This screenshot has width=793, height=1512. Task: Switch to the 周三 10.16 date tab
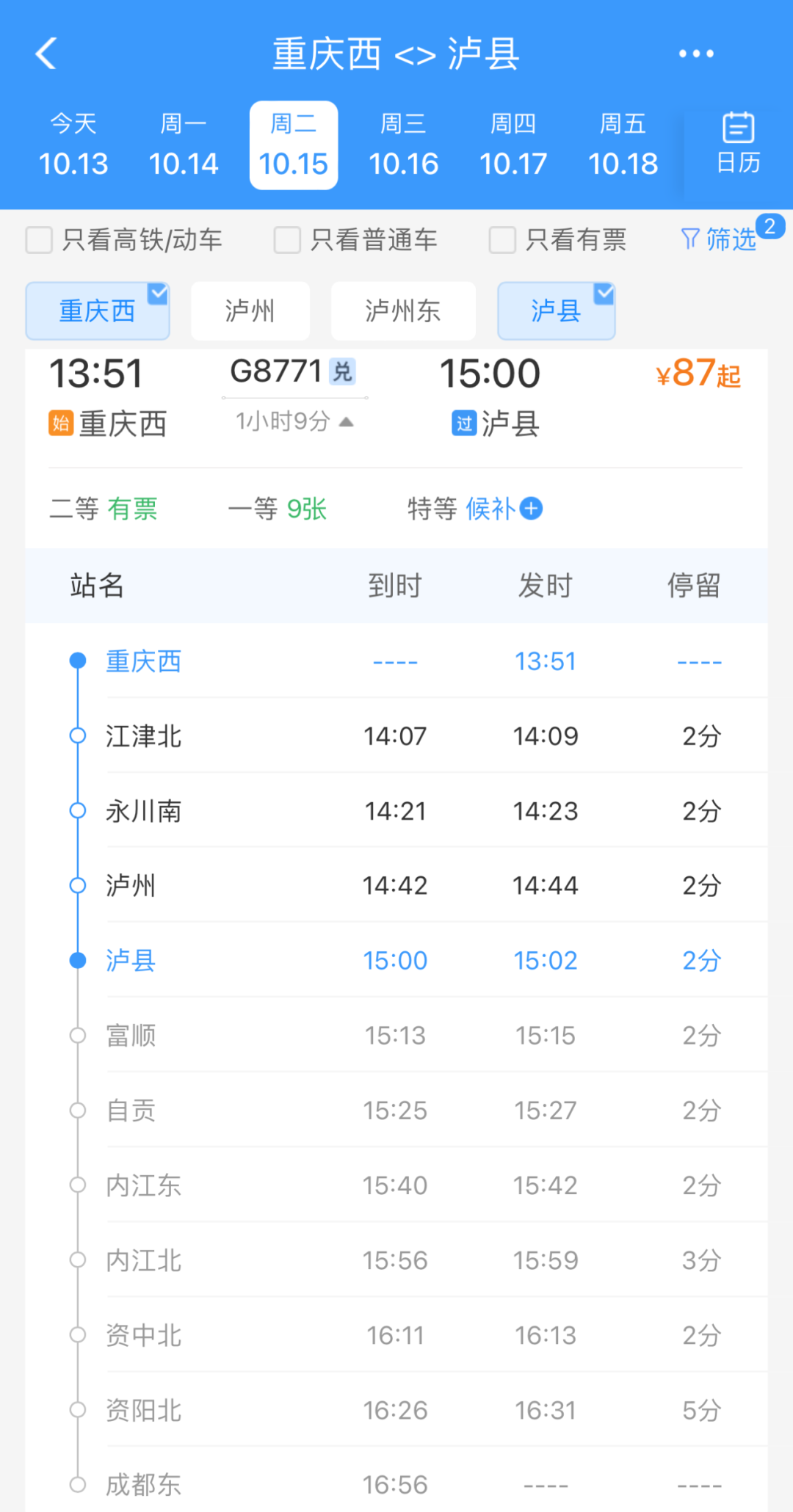point(403,144)
